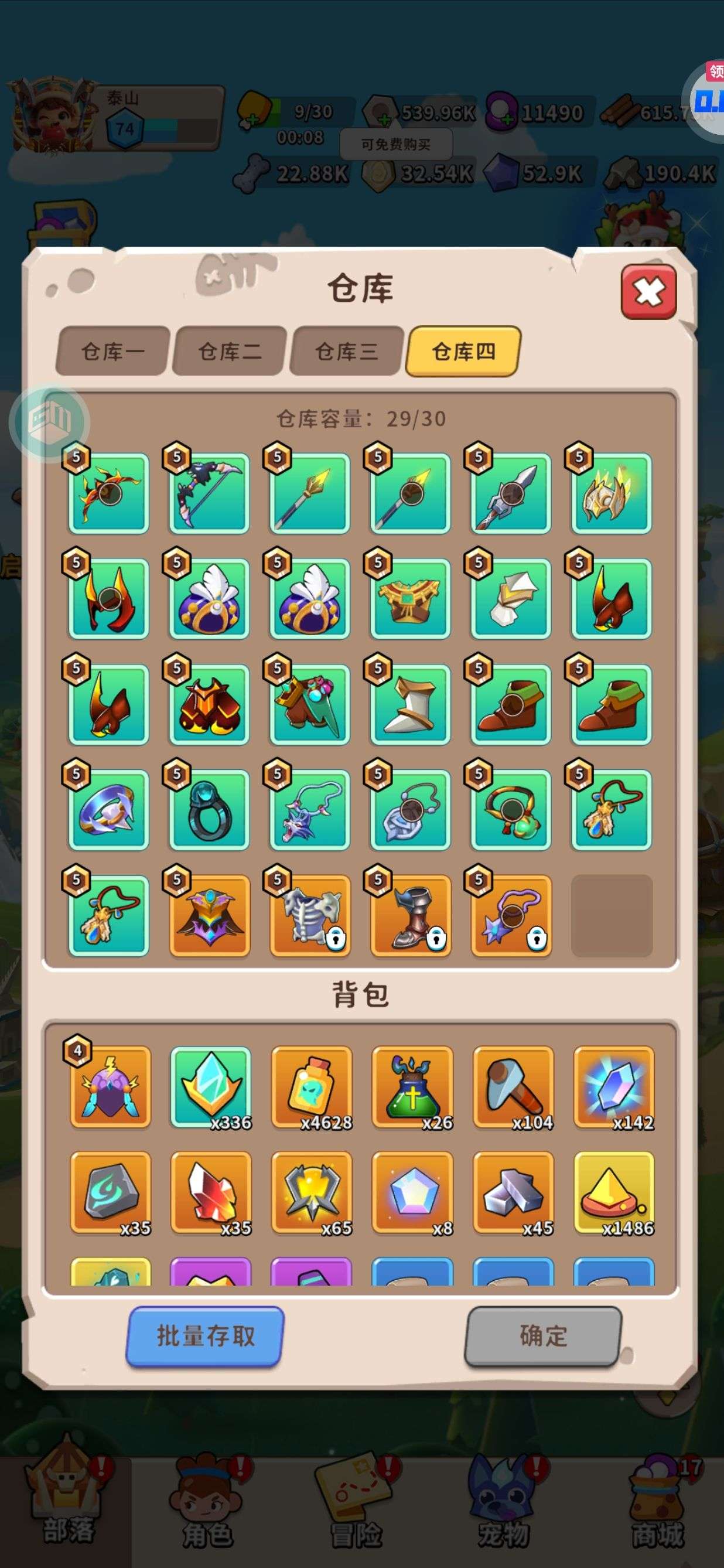Image resolution: width=724 pixels, height=1568 pixels.
Task: Select the golden winged helmet item
Action: pyautogui.click(x=612, y=493)
